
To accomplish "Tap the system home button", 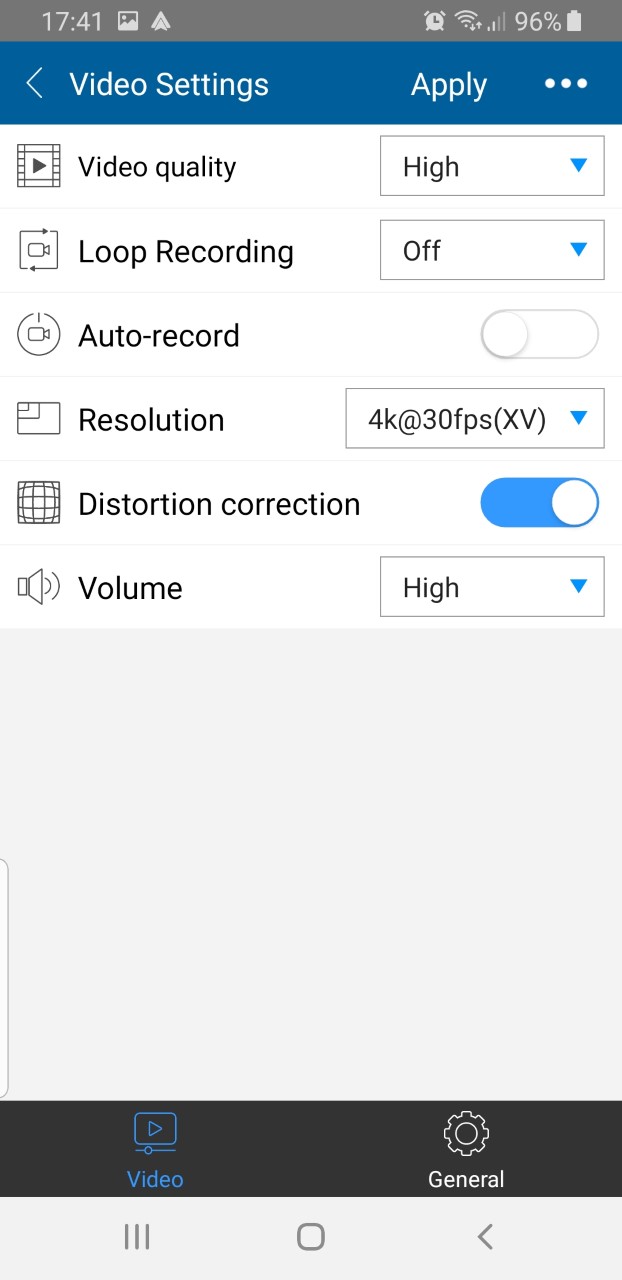I will (x=311, y=1237).
